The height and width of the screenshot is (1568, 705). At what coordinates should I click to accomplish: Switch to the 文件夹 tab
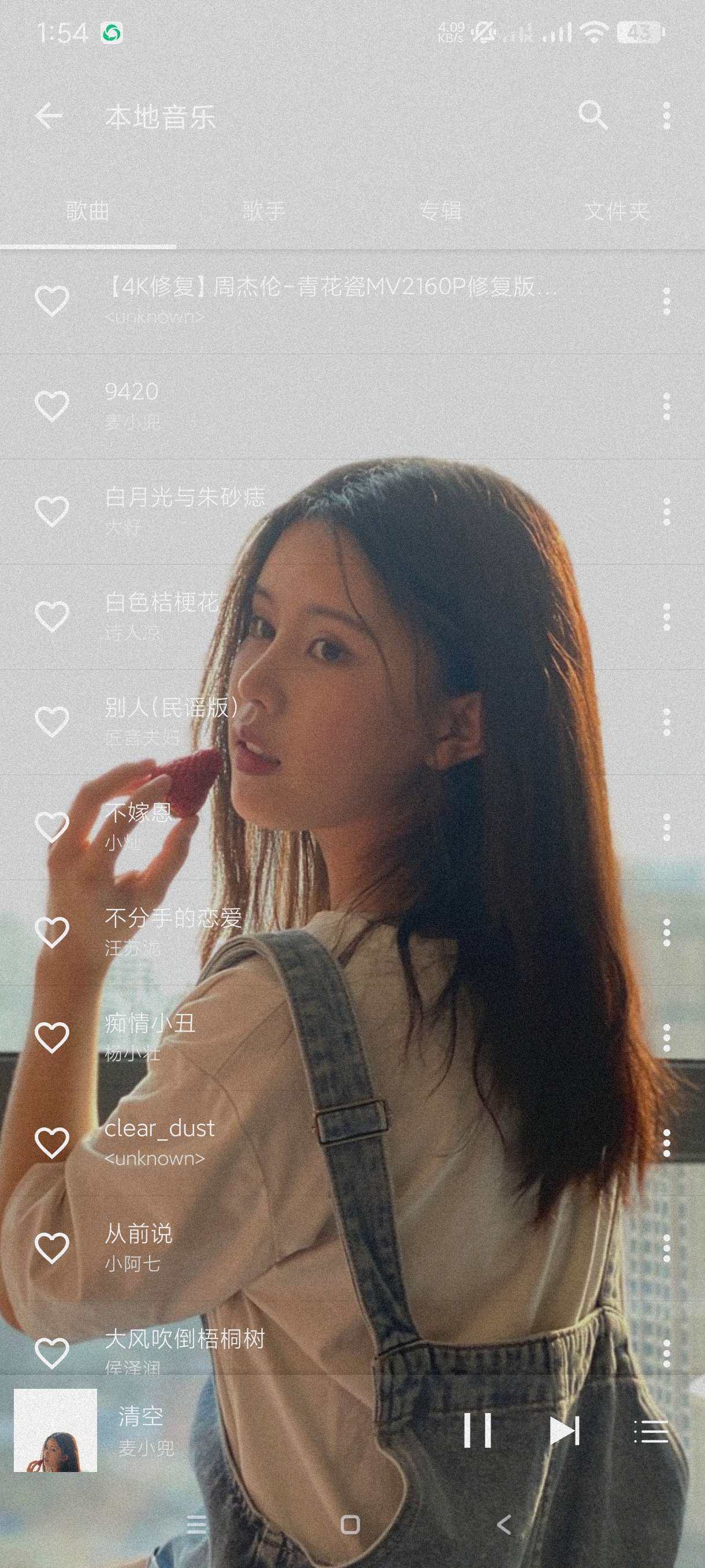(616, 211)
